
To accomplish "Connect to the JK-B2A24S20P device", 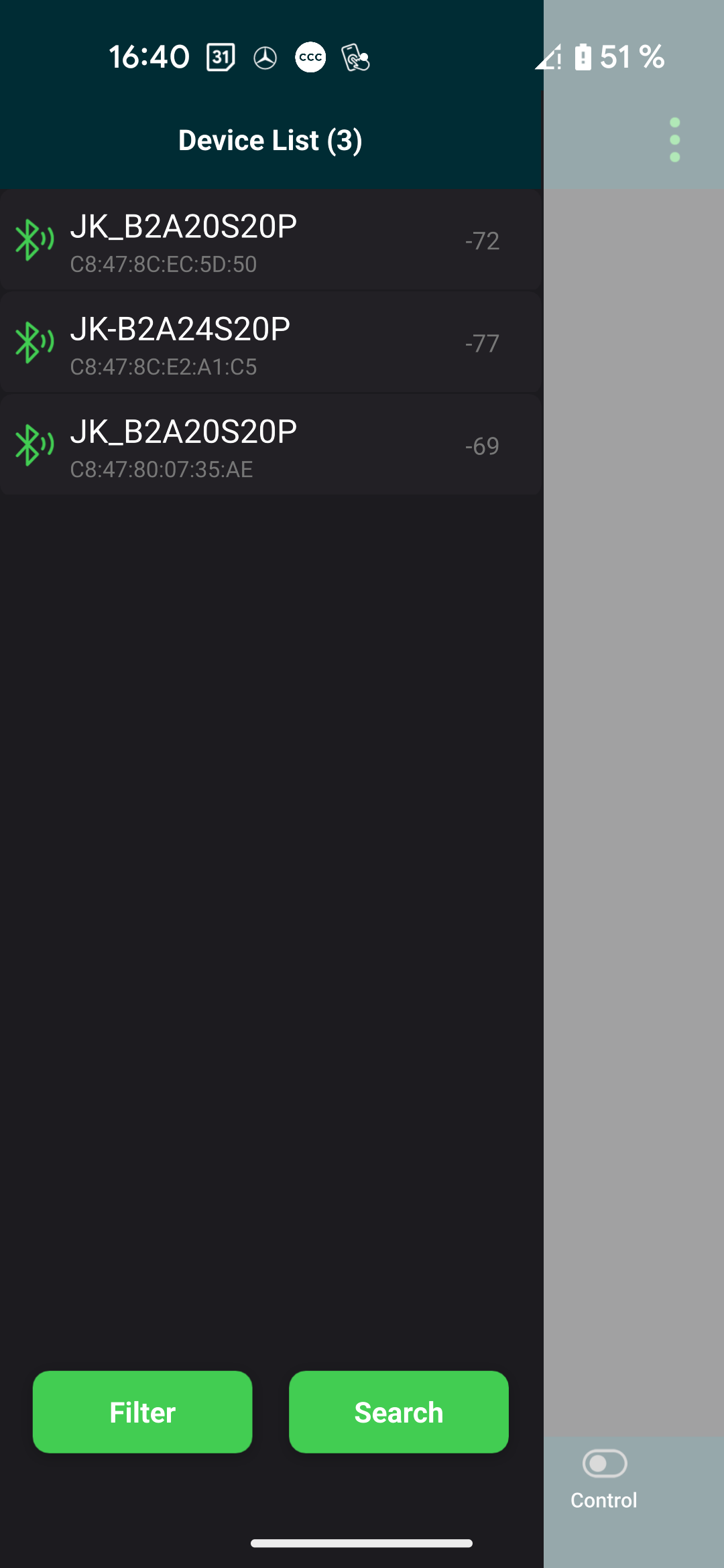I will pos(270,344).
